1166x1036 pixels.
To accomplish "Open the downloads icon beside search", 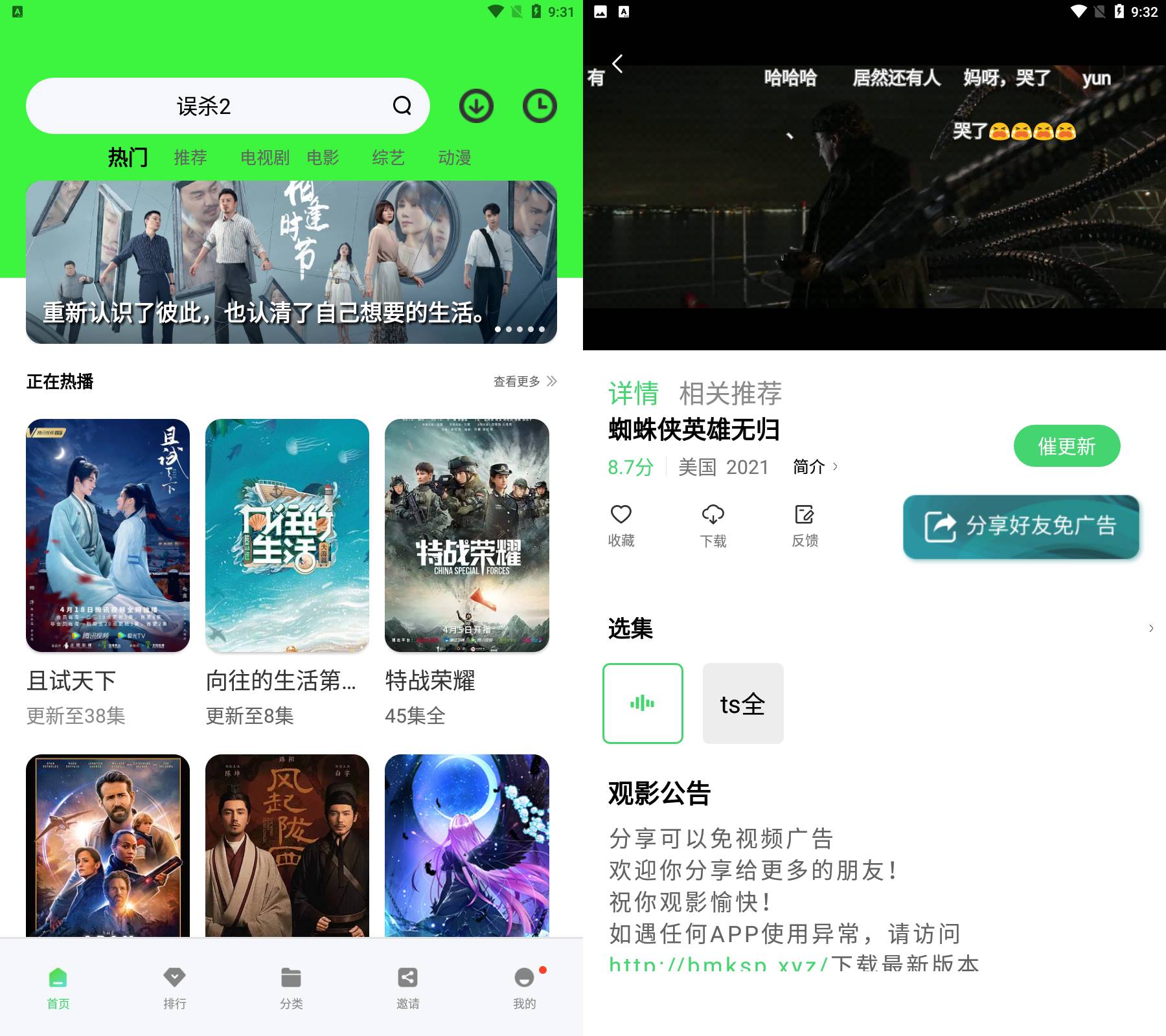I will pyautogui.click(x=476, y=106).
